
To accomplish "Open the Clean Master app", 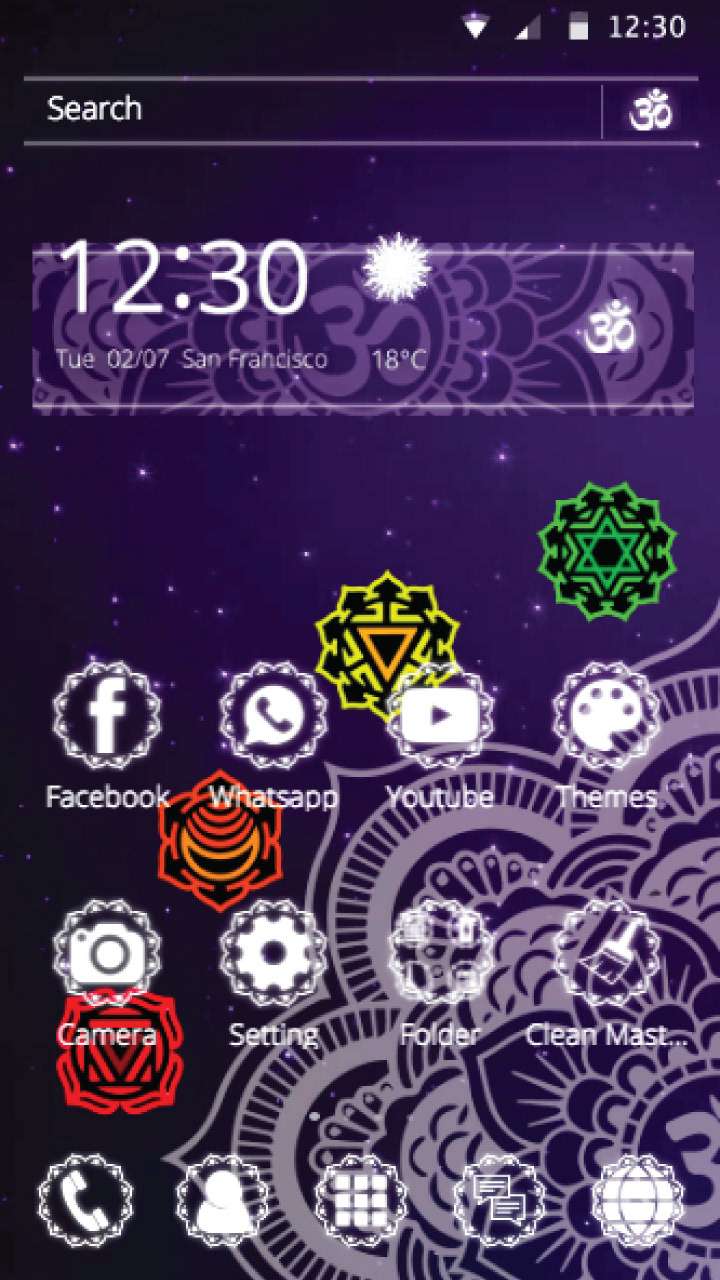I will [x=607, y=953].
